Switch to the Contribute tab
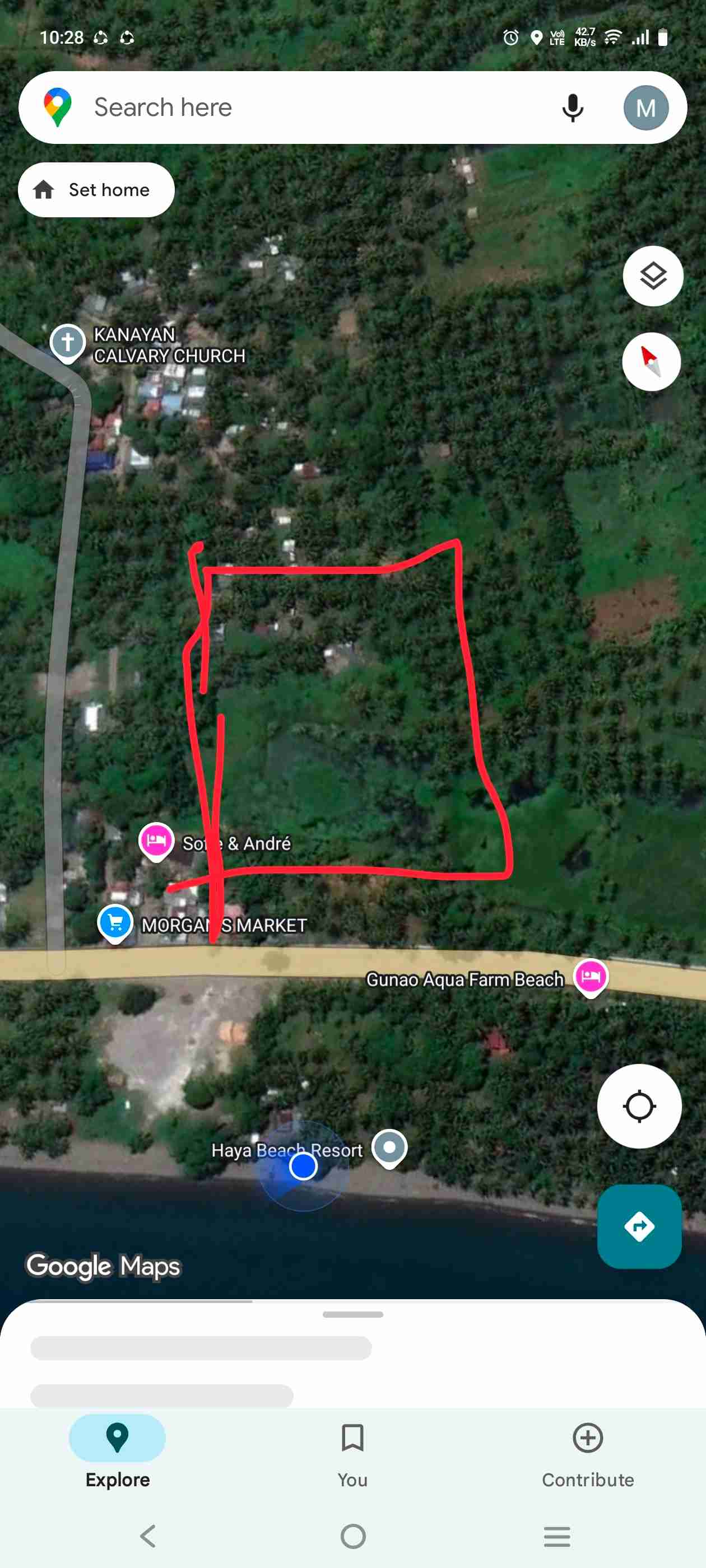Viewport: 706px width, 1568px height. pyautogui.click(x=588, y=1455)
